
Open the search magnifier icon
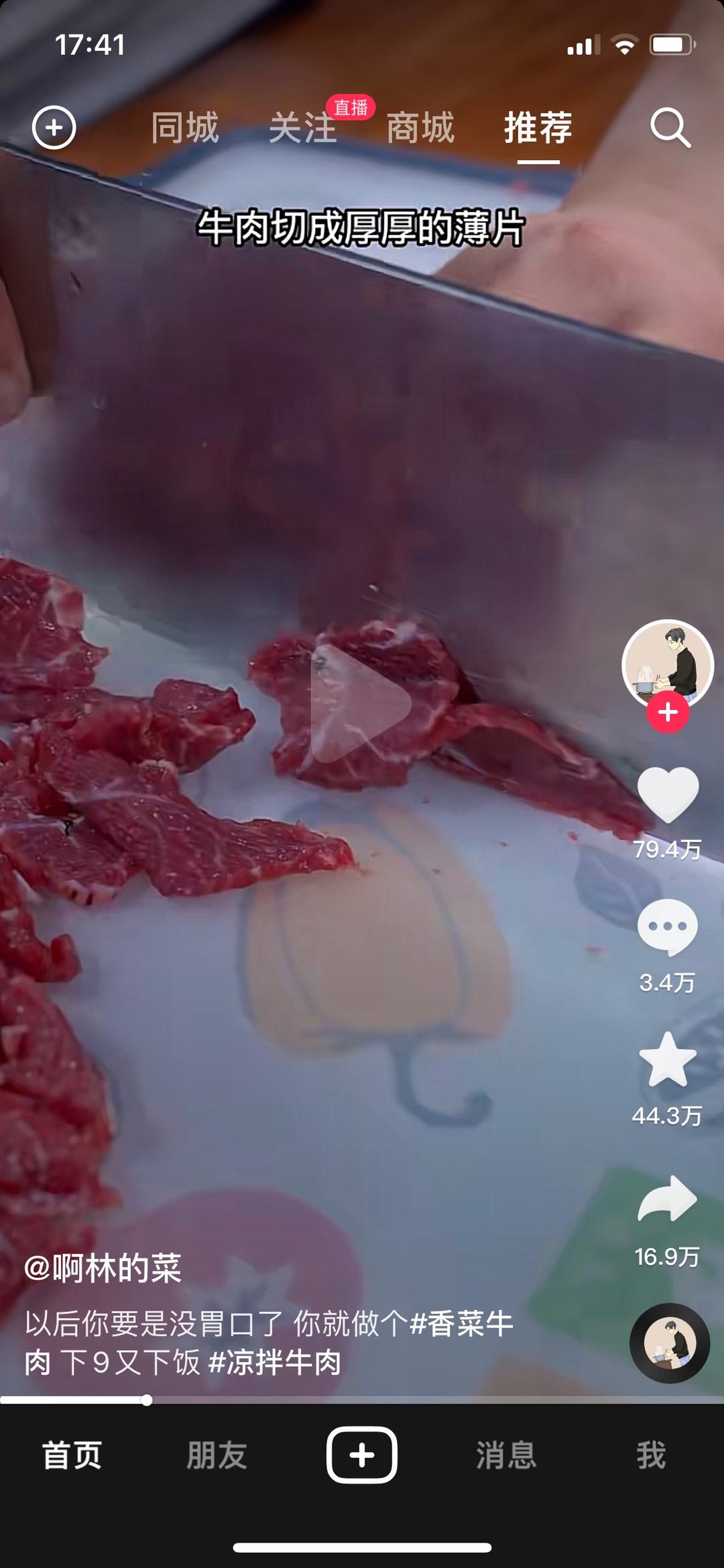coord(670,127)
